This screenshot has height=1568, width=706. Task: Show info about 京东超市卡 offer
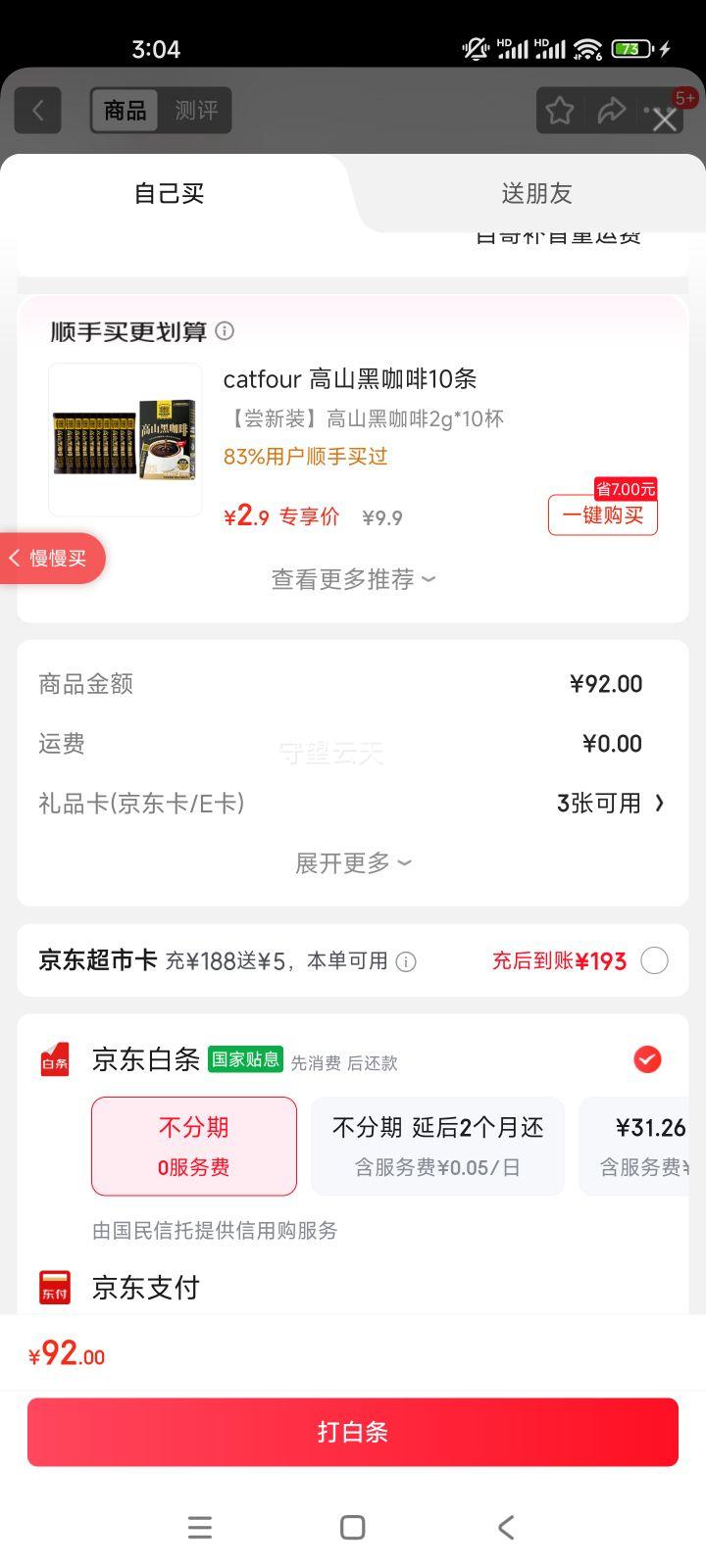(406, 962)
